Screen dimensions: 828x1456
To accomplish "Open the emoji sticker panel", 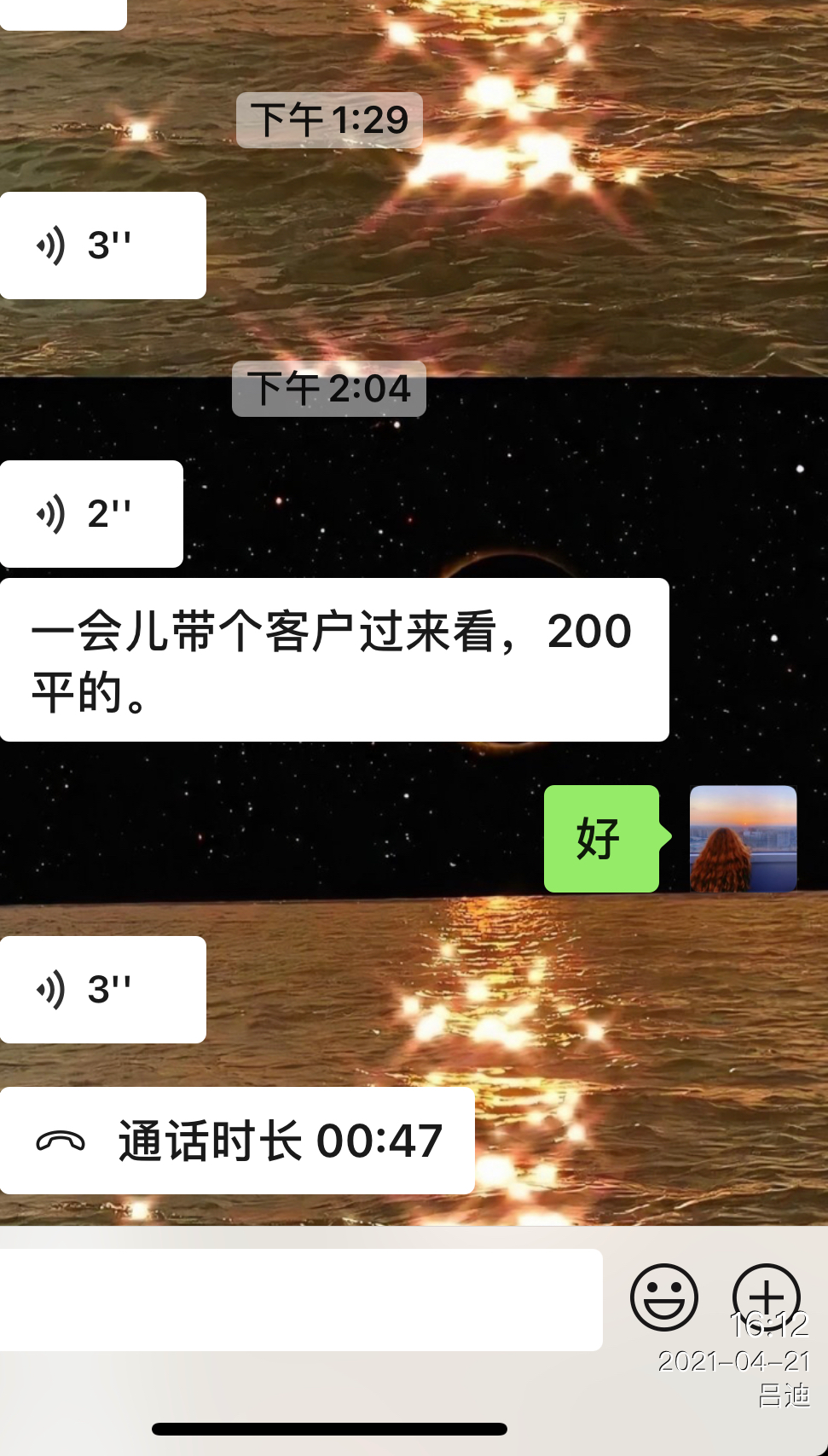I will [x=663, y=1297].
